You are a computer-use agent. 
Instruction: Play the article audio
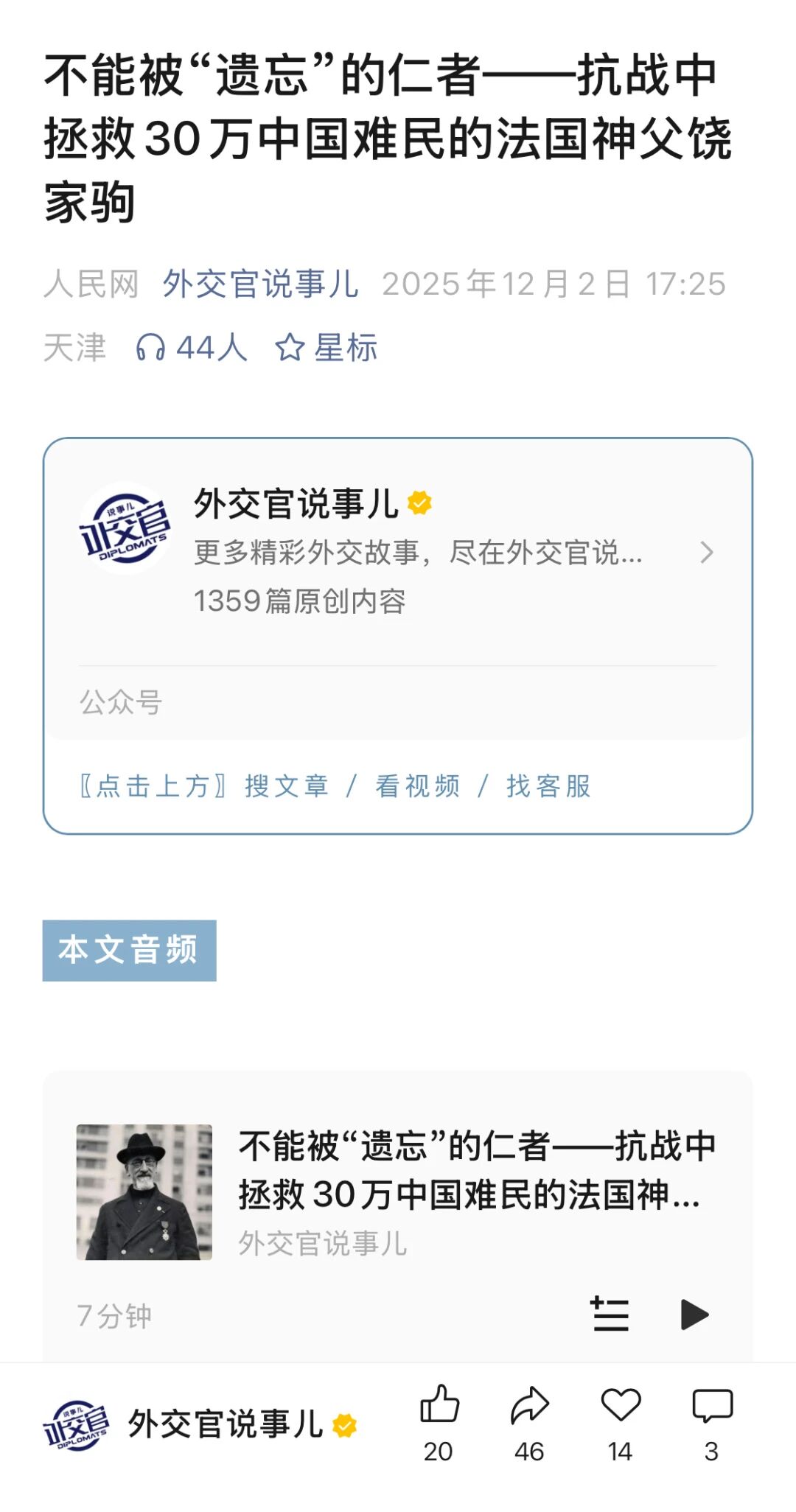click(x=694, y=1315)
